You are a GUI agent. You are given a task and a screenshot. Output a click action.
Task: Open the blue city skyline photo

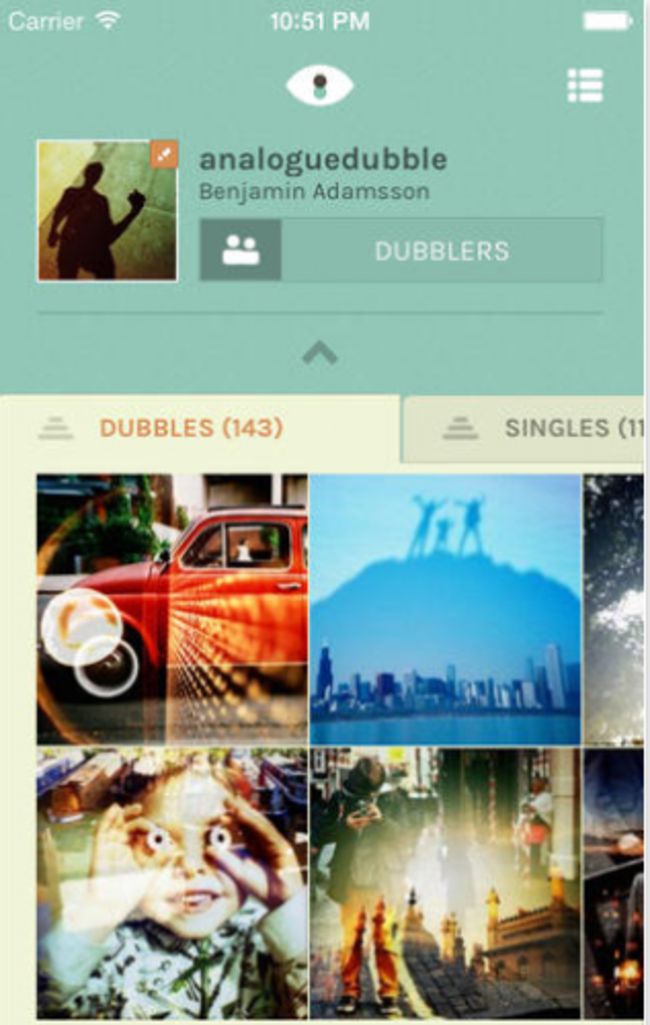445,609
